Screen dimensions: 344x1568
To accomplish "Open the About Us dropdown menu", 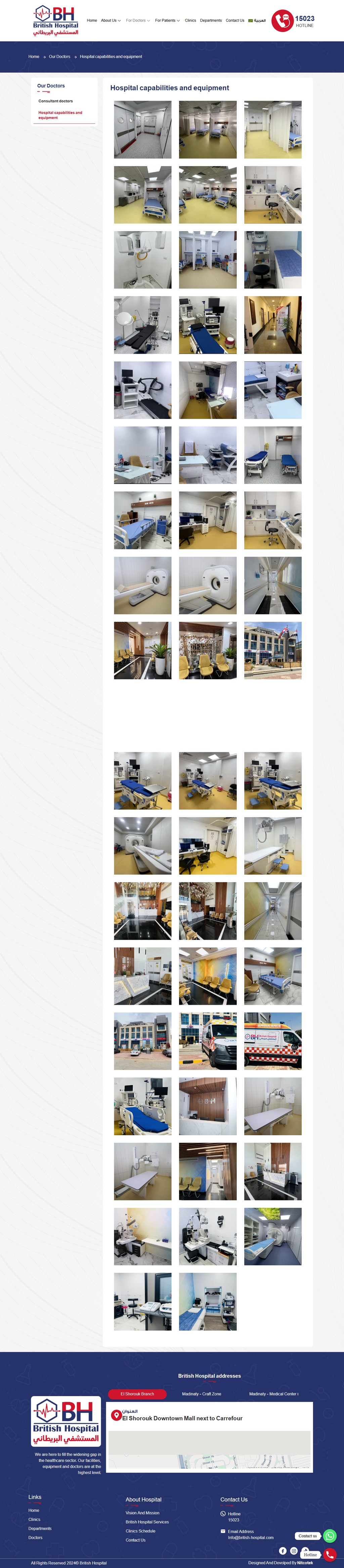I will (111, 21).
